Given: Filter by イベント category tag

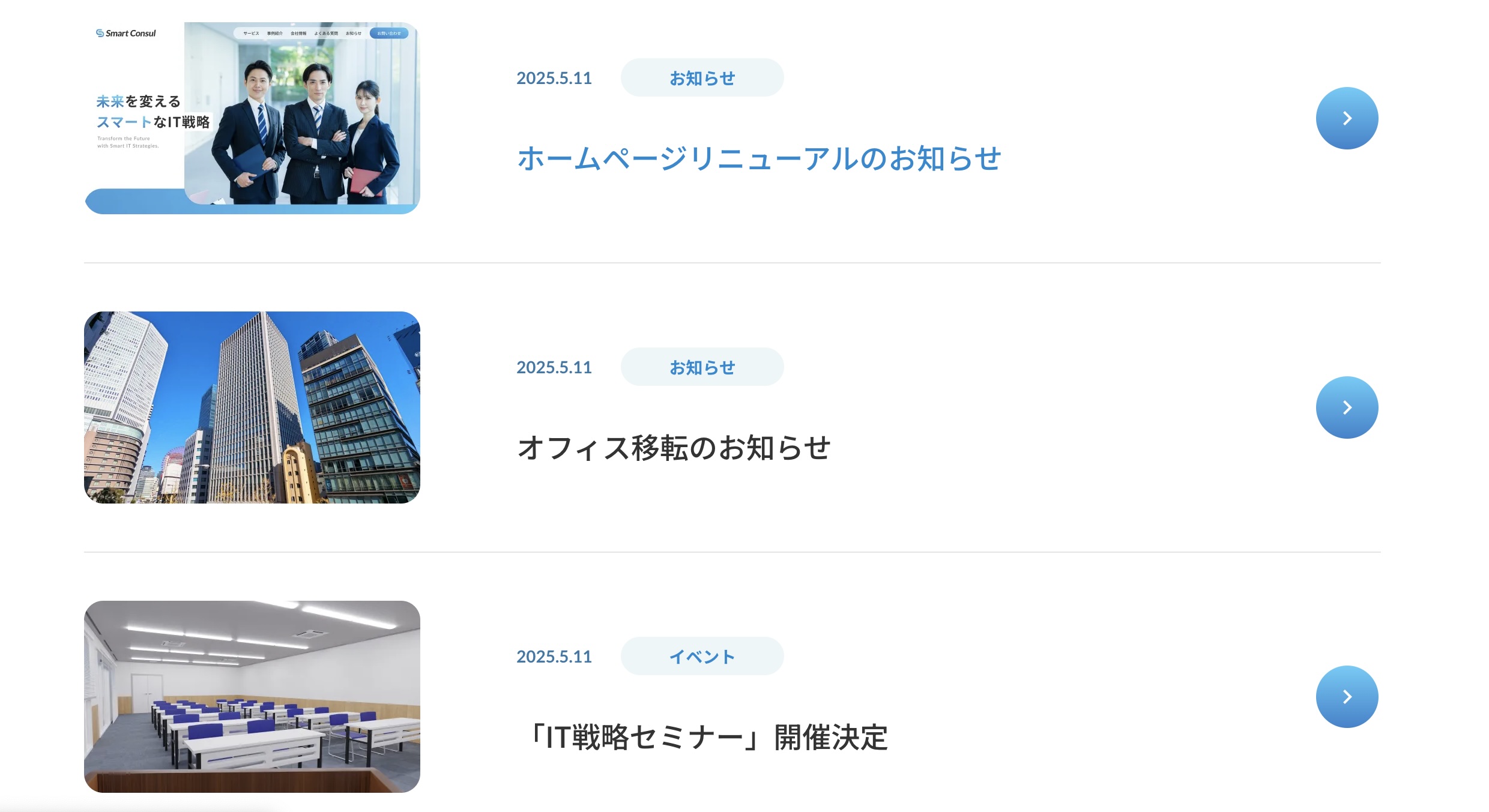Looking at the screenshot, I should 702,657.
